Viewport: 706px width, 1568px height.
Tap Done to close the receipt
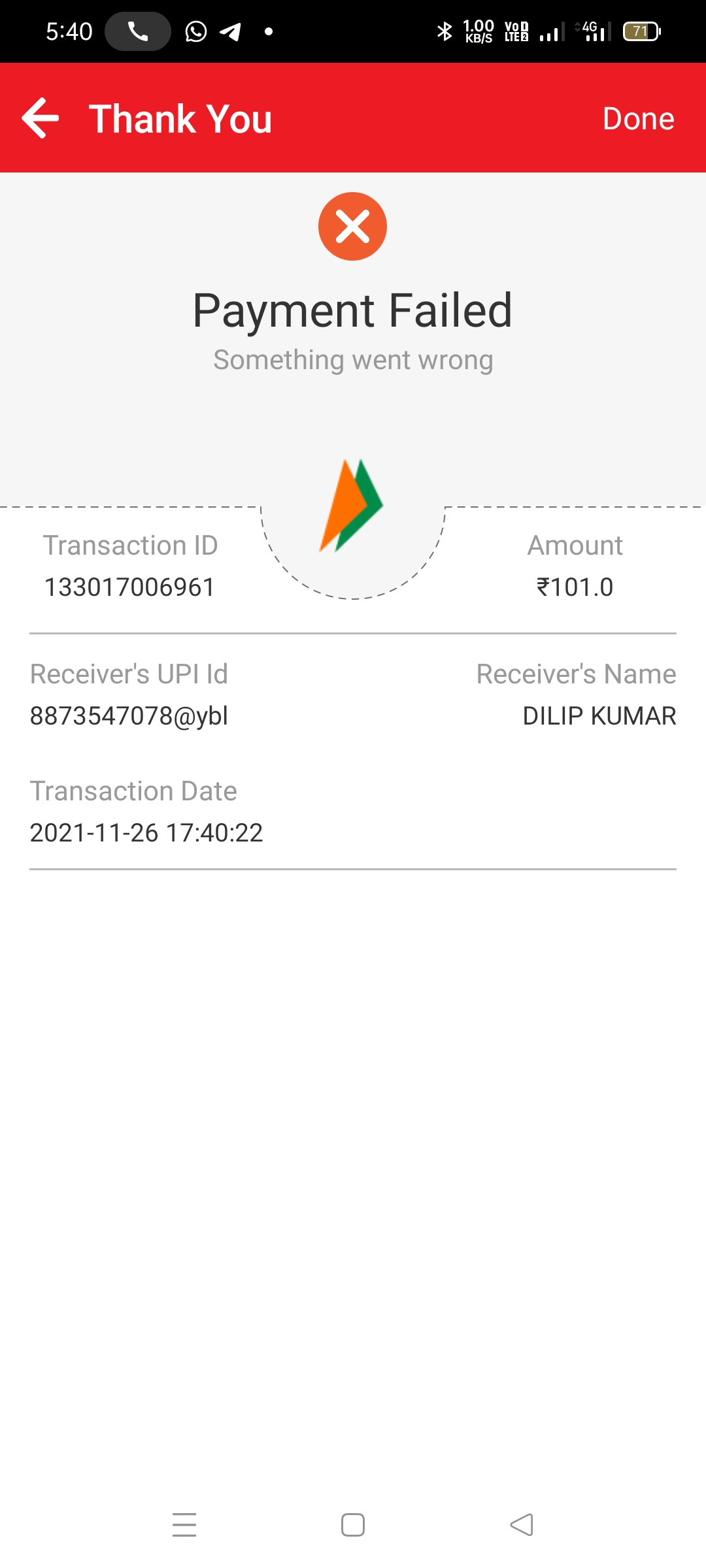click(x=638, y=119)
